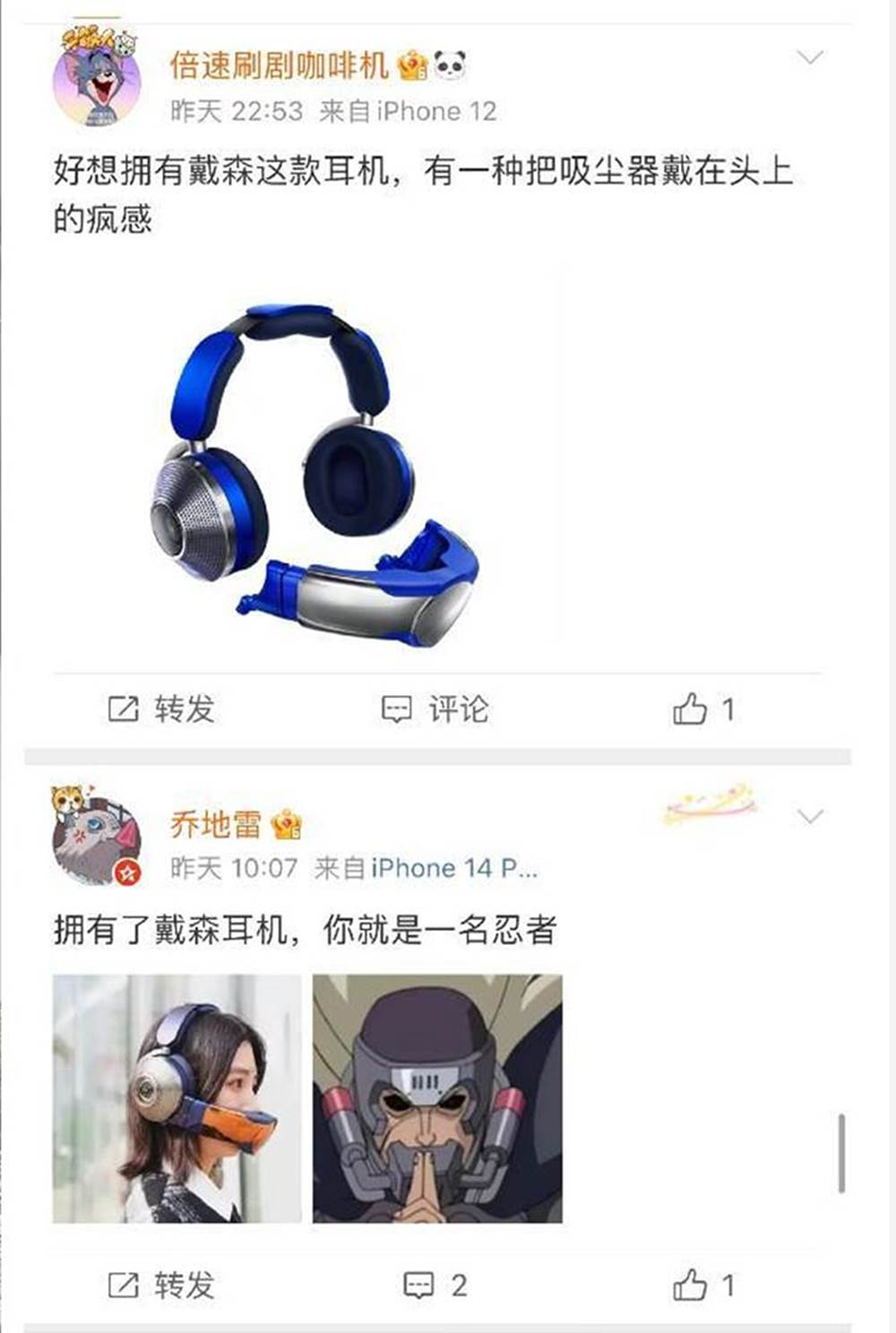Like 乔地雷's ninja post

(703, 1286)
